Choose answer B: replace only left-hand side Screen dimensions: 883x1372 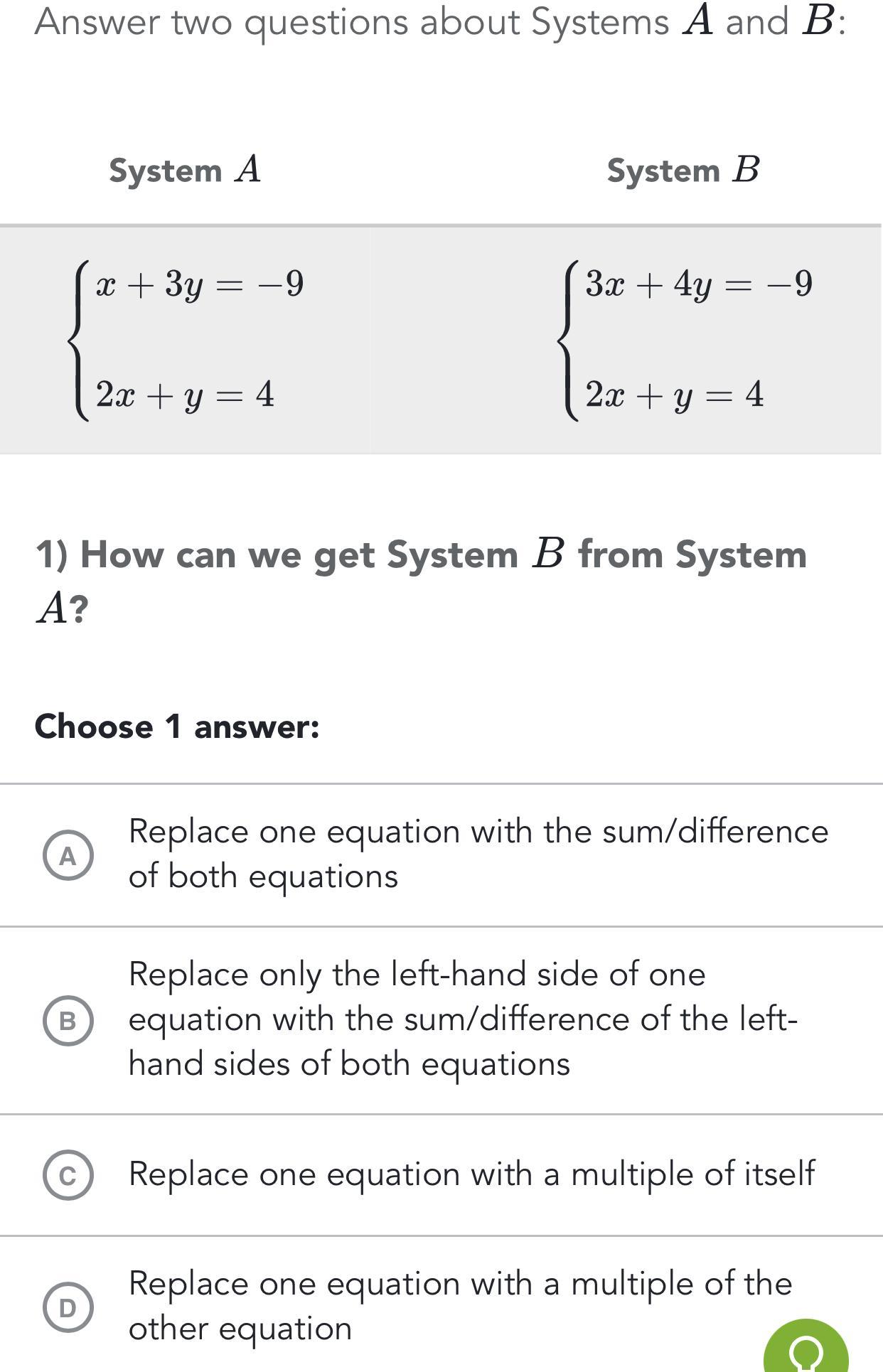tap(68, 1020)
